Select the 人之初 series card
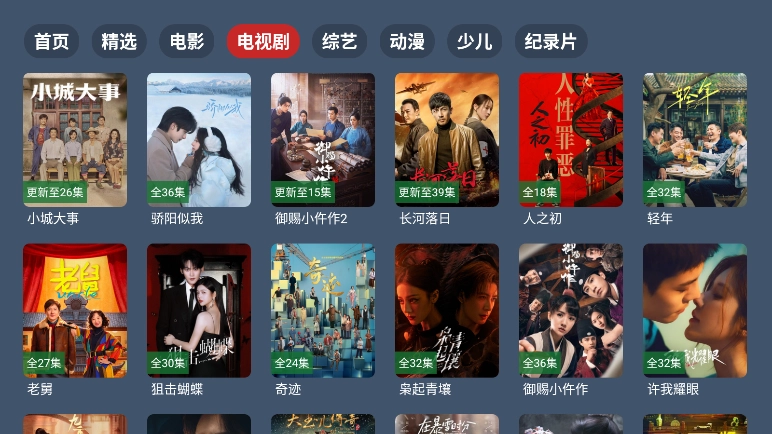Image resolution: width=772 pixels, height=434 pixels. coord(571,140)
